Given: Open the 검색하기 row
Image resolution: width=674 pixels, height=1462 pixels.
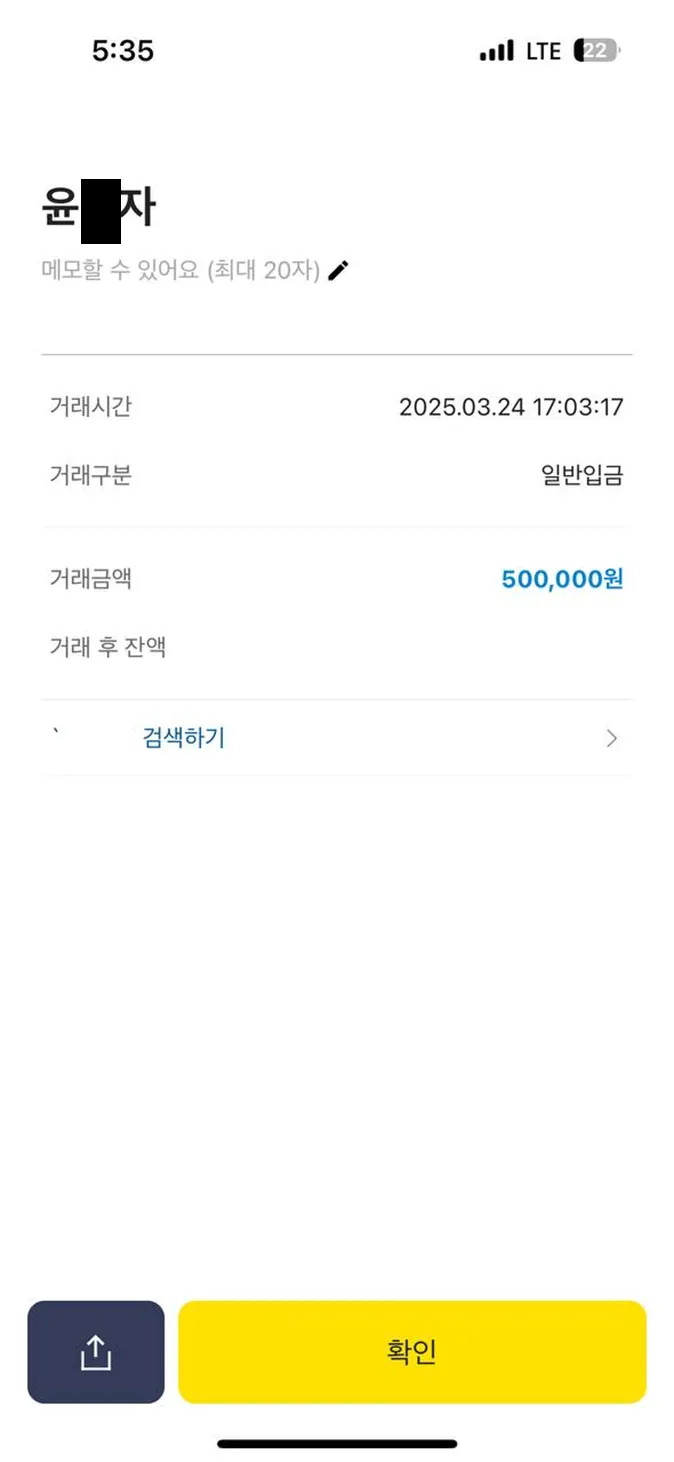Looking at the screenshot, I should tap(336, 739).
